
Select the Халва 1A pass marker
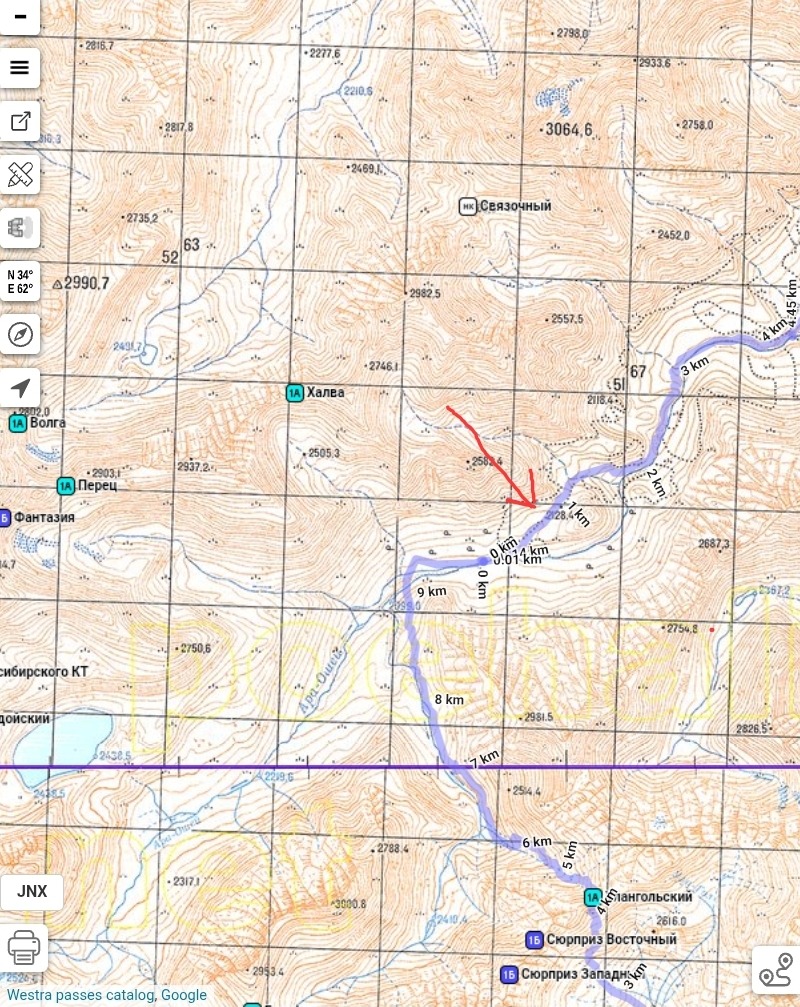(294, 393)
